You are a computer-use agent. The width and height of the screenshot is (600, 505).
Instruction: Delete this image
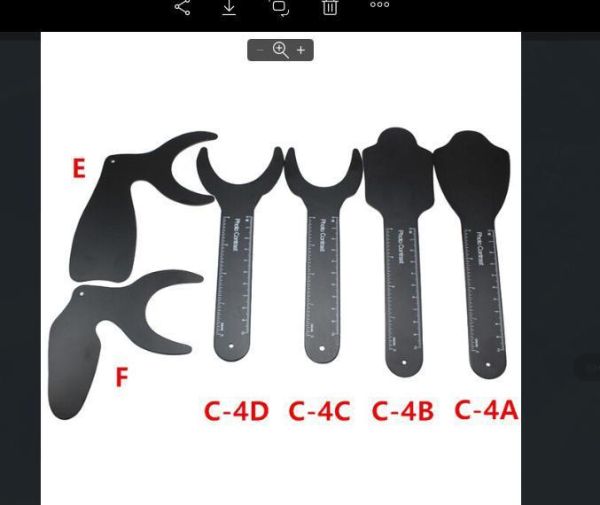(330, 7)
